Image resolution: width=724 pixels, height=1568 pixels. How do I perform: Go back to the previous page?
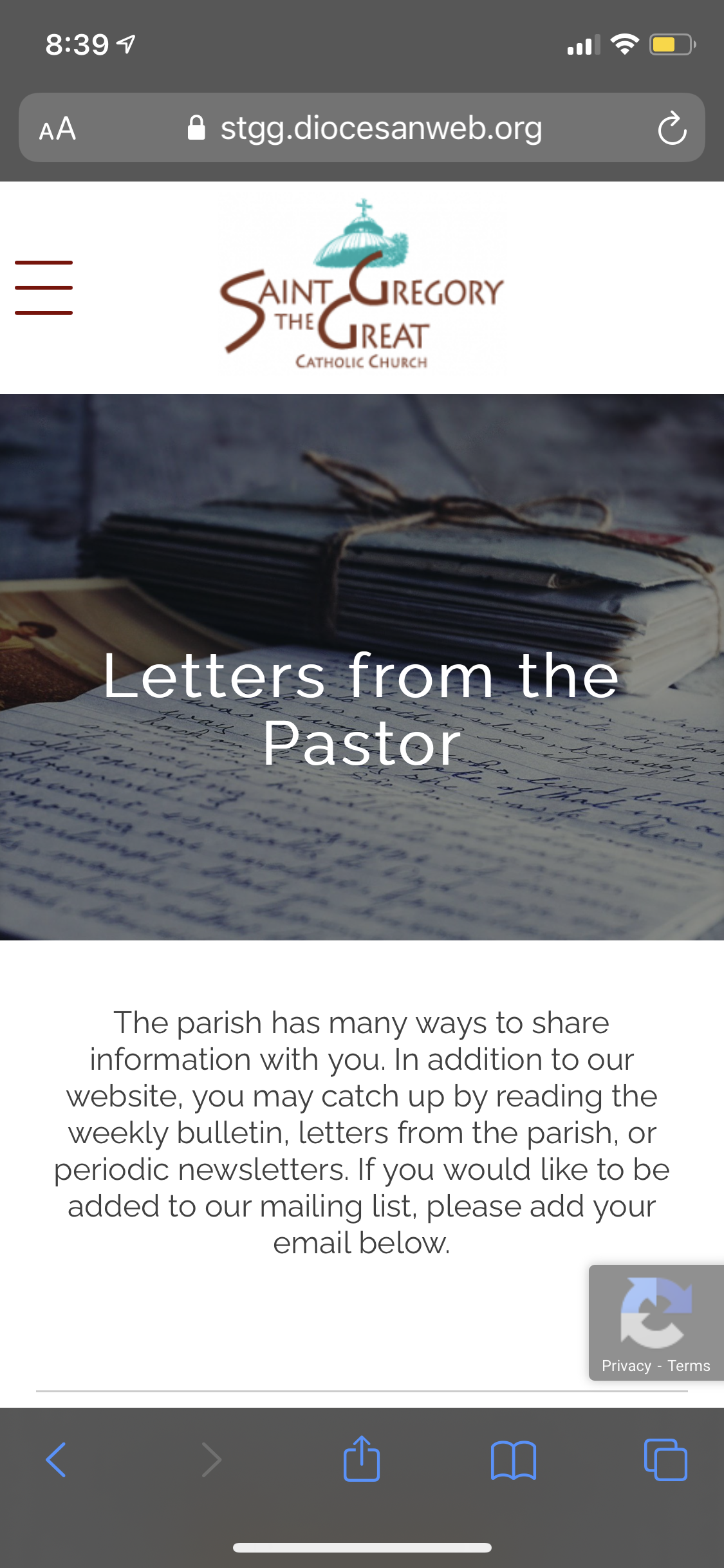(x=56, y=1460)
